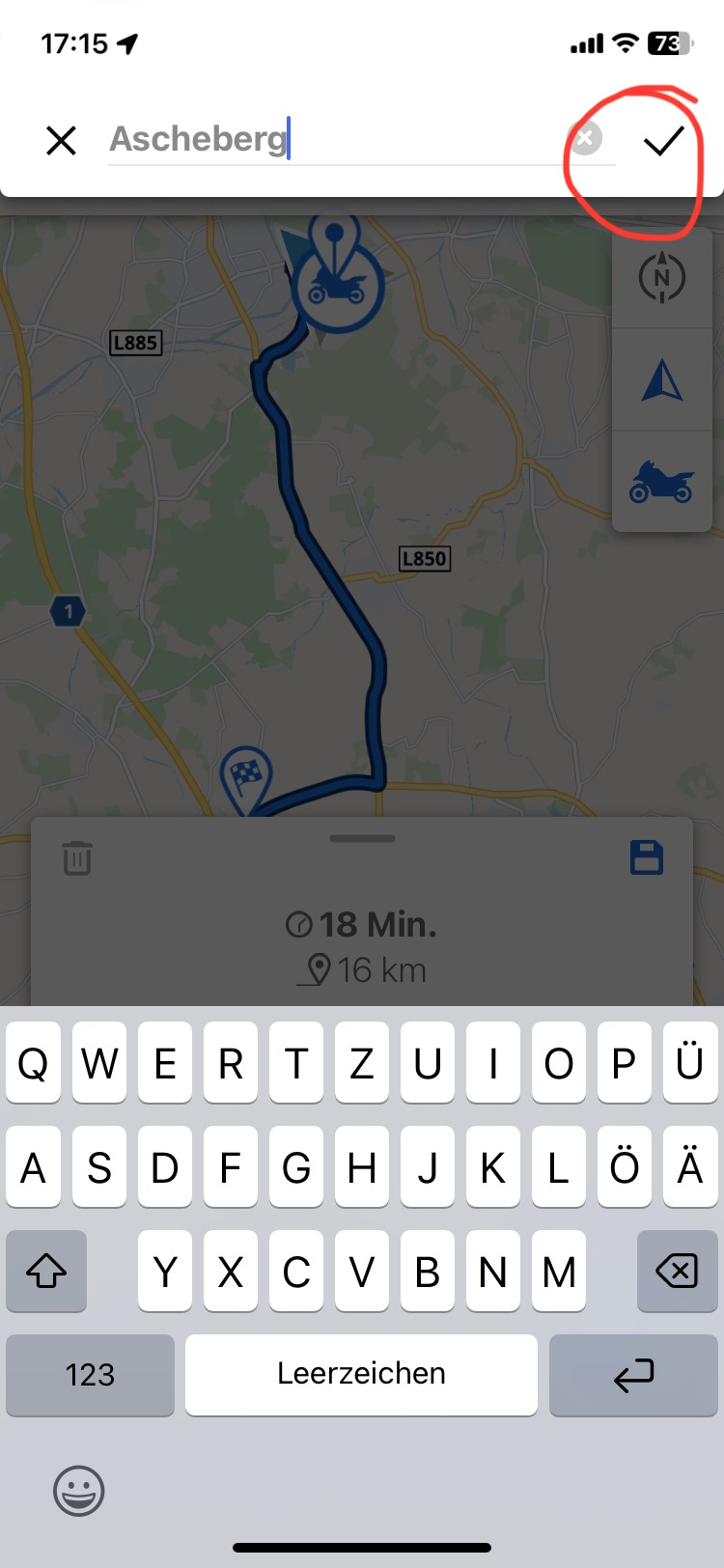Center the map on current location arrow
Image resolution: width=724 pixels, height=1568 pixels.
click(x=662, y=380)
